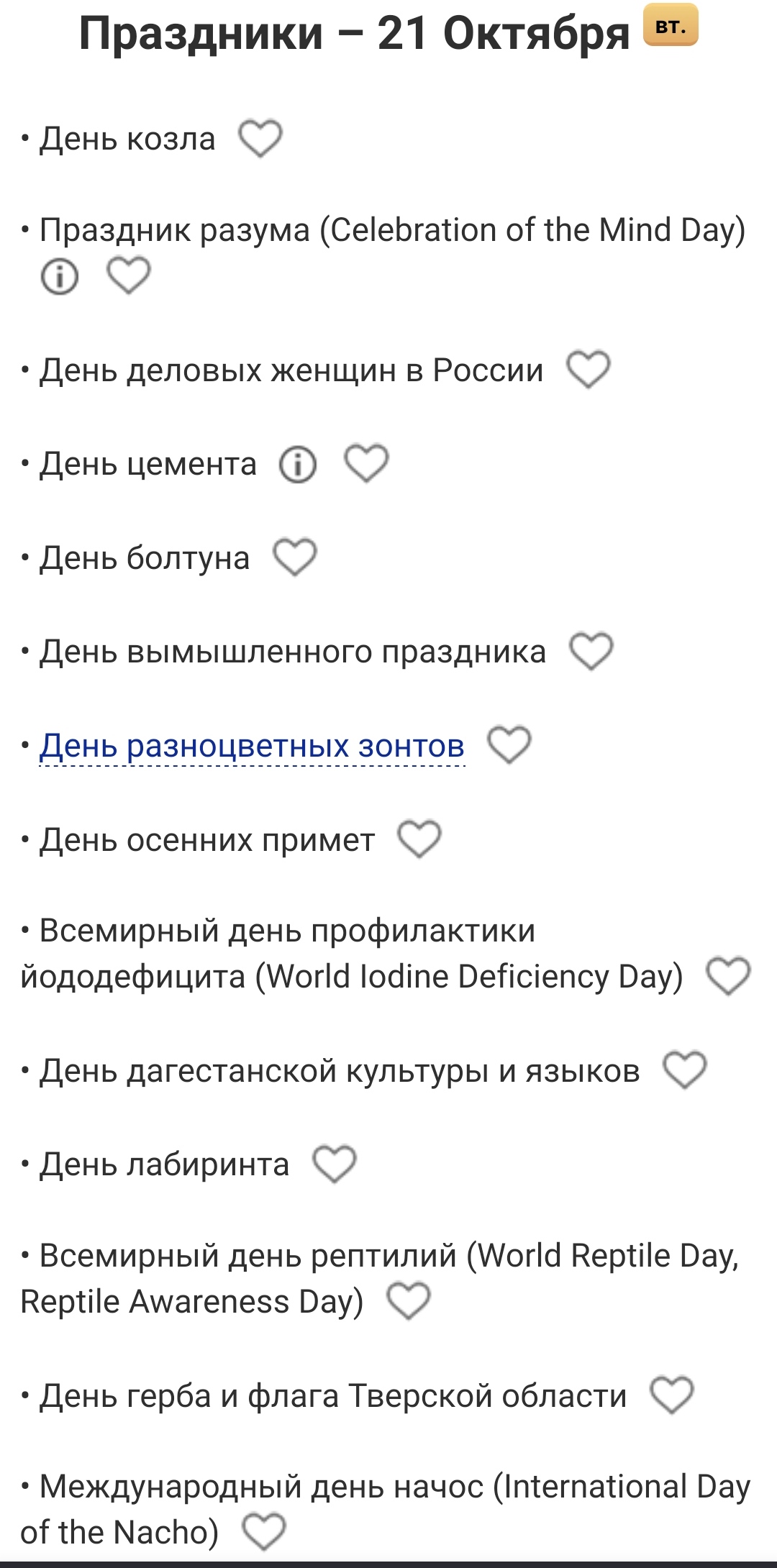Add День лабиринта to favorites

pos(334,1164)
